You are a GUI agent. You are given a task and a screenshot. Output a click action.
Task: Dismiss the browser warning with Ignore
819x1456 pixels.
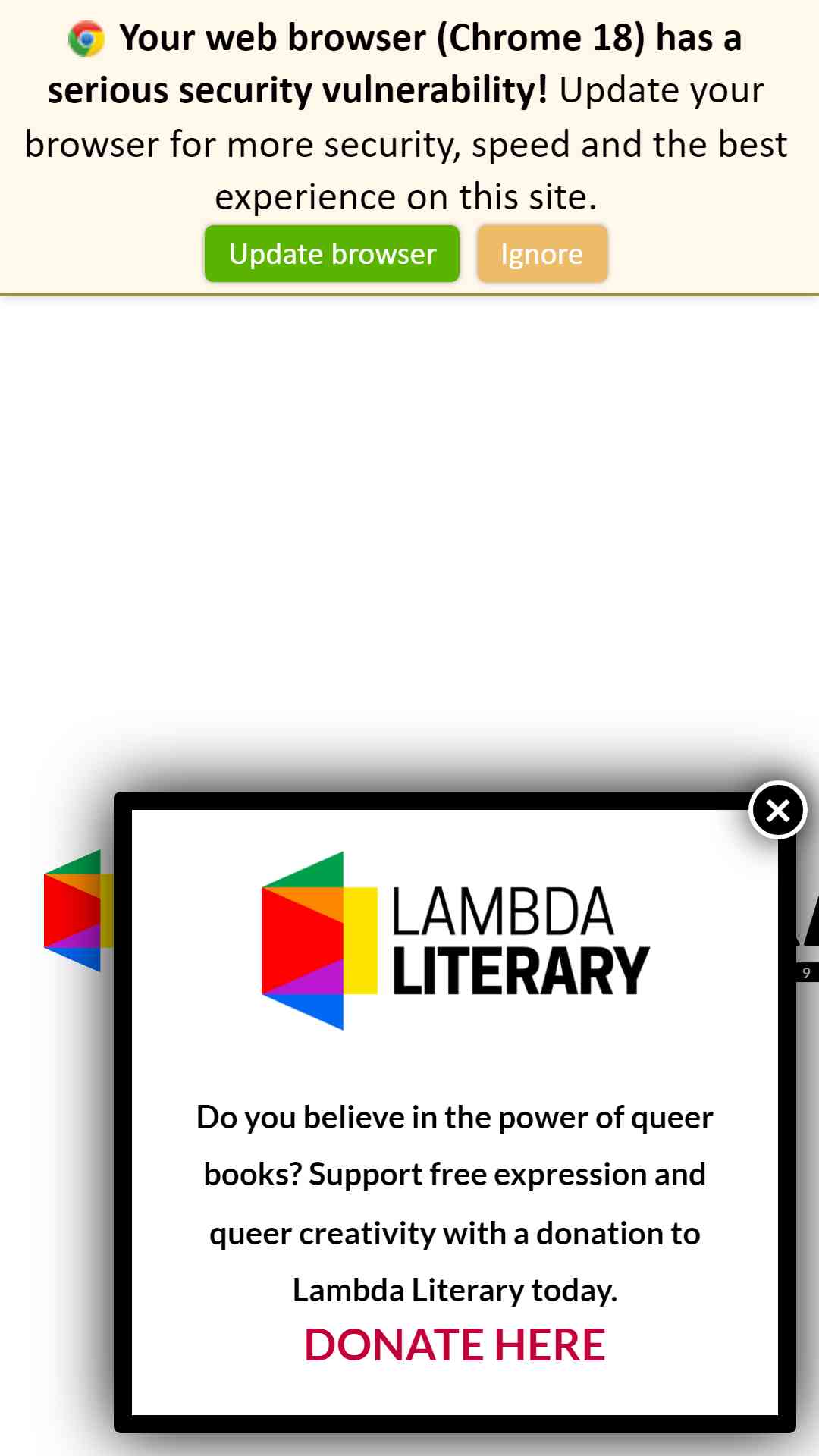coord(541,254)
